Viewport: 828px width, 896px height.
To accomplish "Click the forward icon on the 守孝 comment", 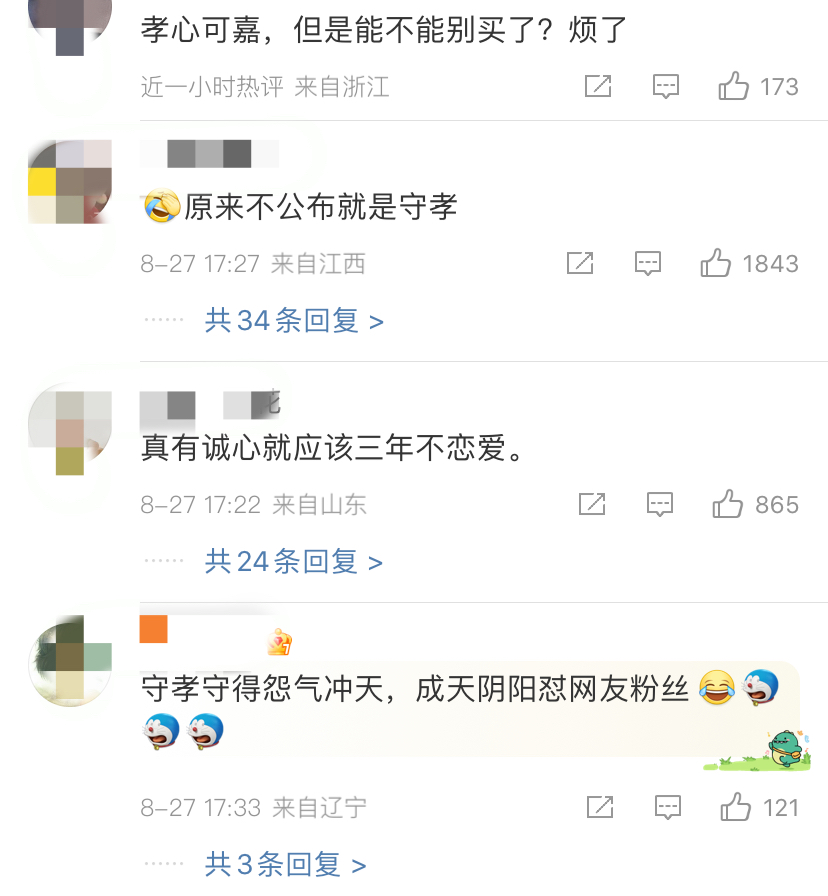I will pos(580,263).
